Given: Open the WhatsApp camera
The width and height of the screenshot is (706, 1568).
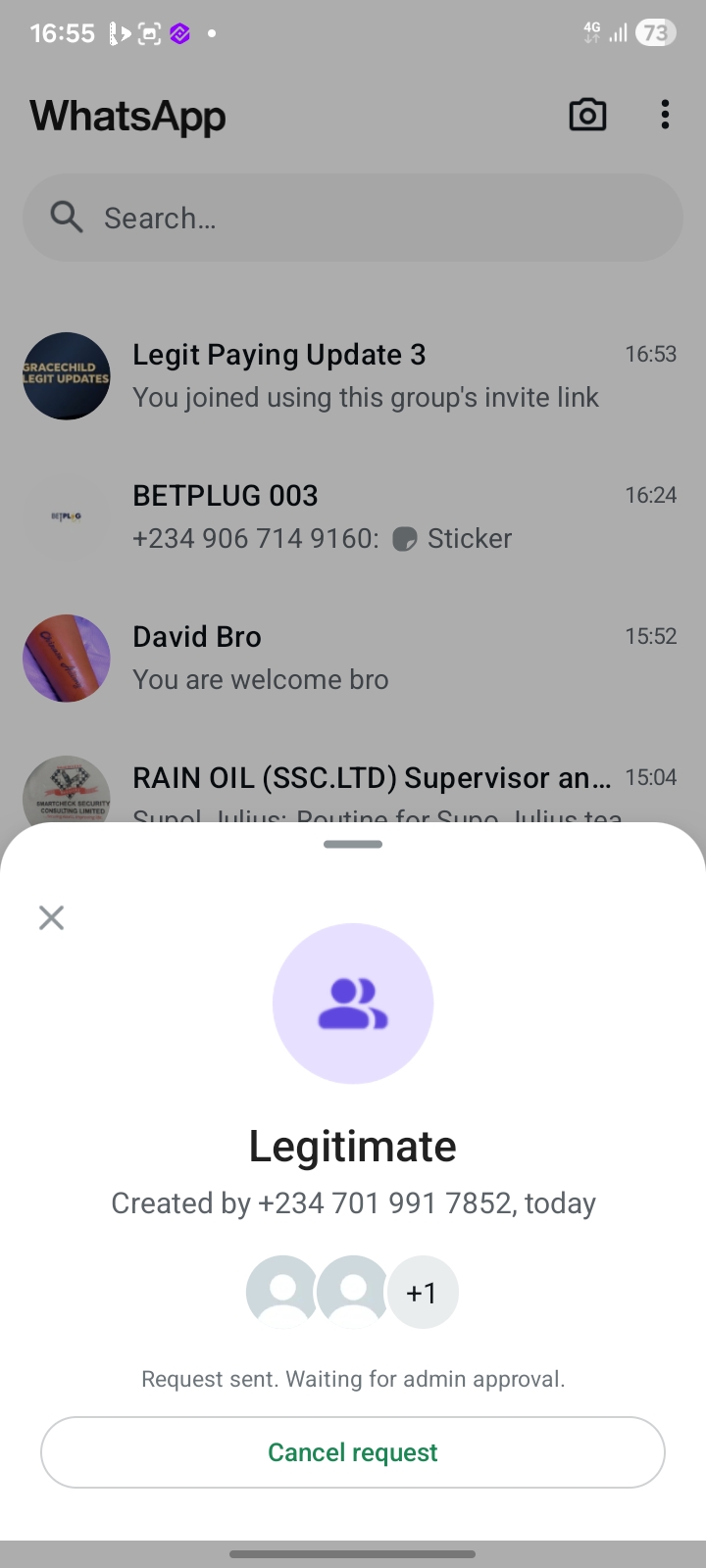Looking at the screenshot, I should coord(587,116).
